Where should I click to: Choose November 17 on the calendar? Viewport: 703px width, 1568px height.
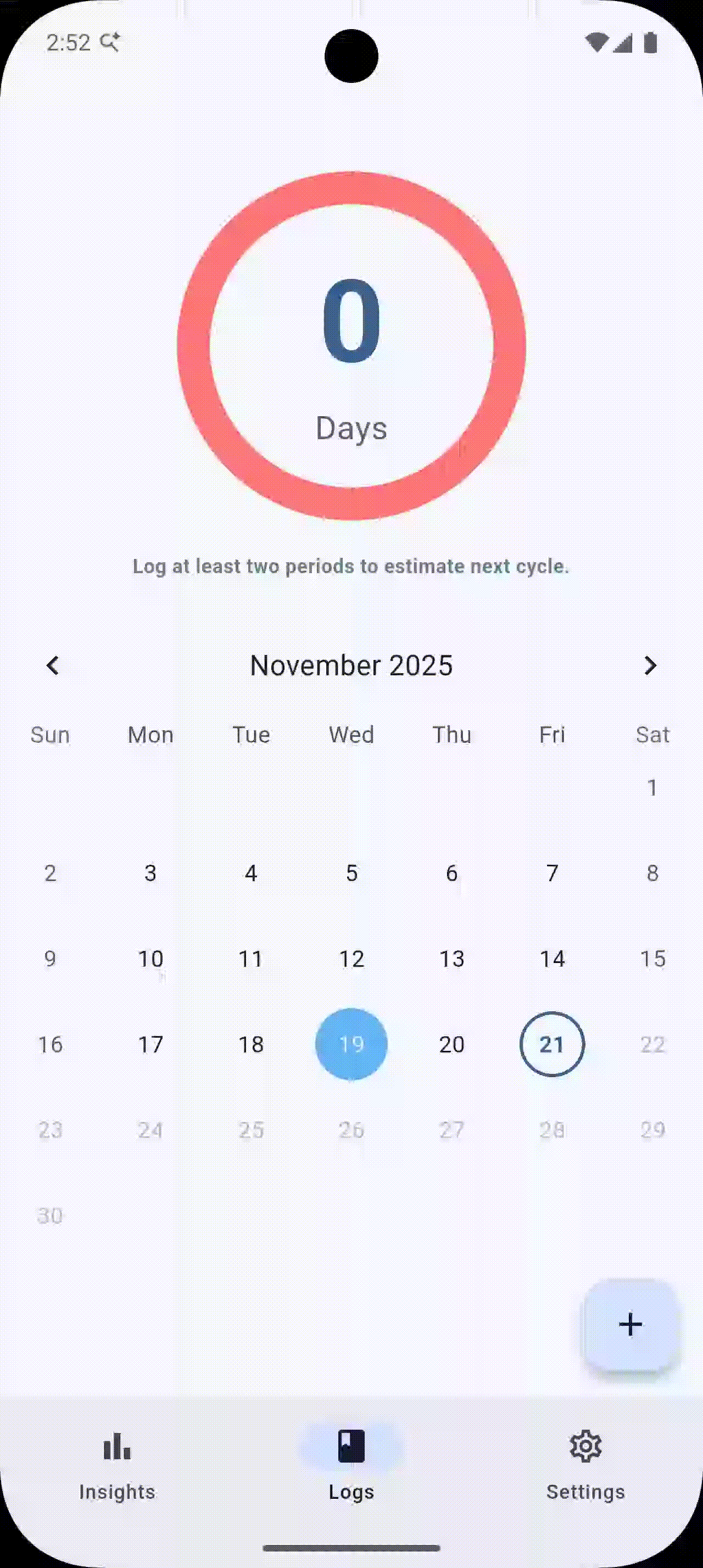(x=150, y=1044)
